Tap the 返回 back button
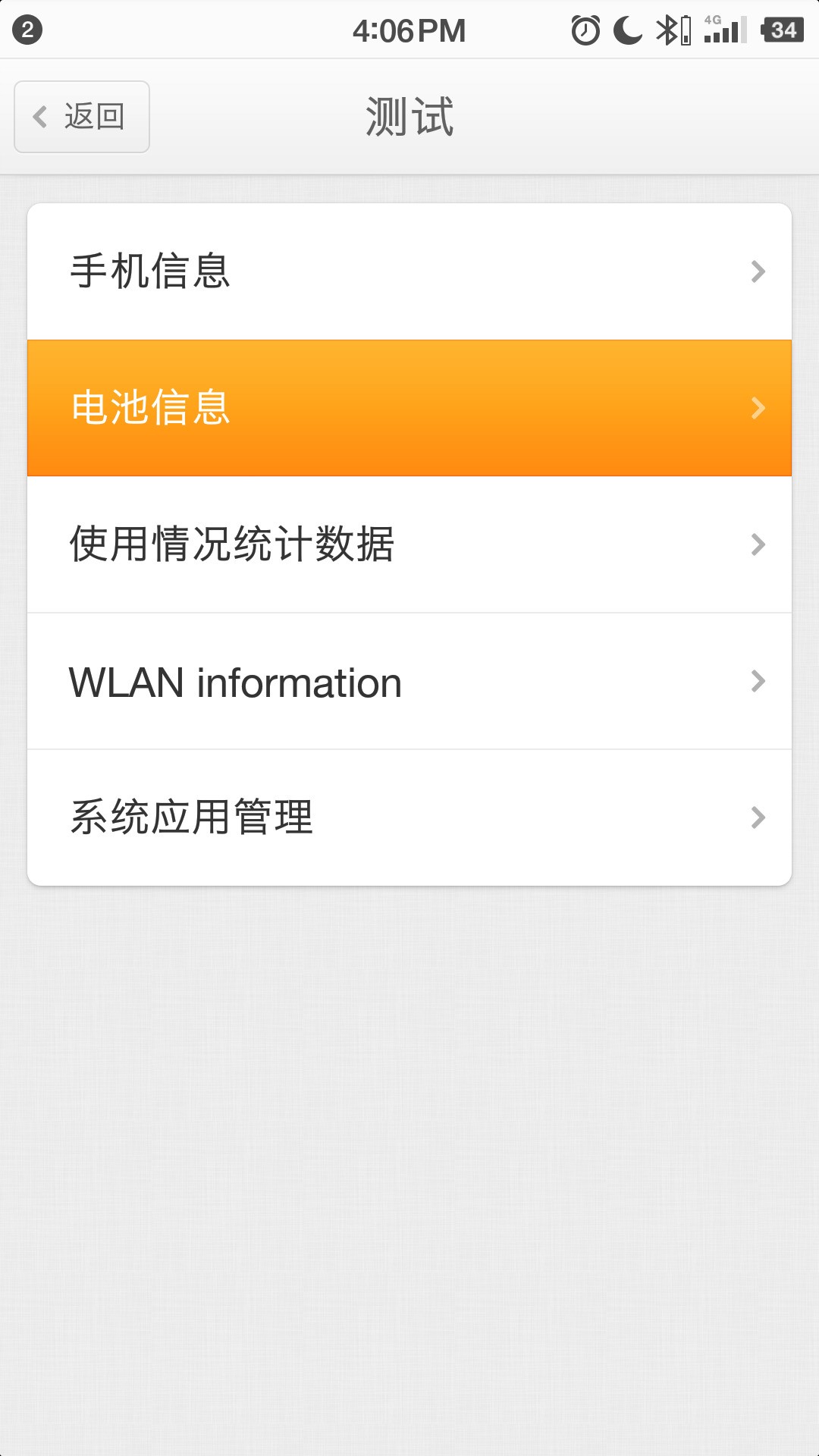This screenshot has width=819, height=1456. pyautogui.click(x=82, y=117)
